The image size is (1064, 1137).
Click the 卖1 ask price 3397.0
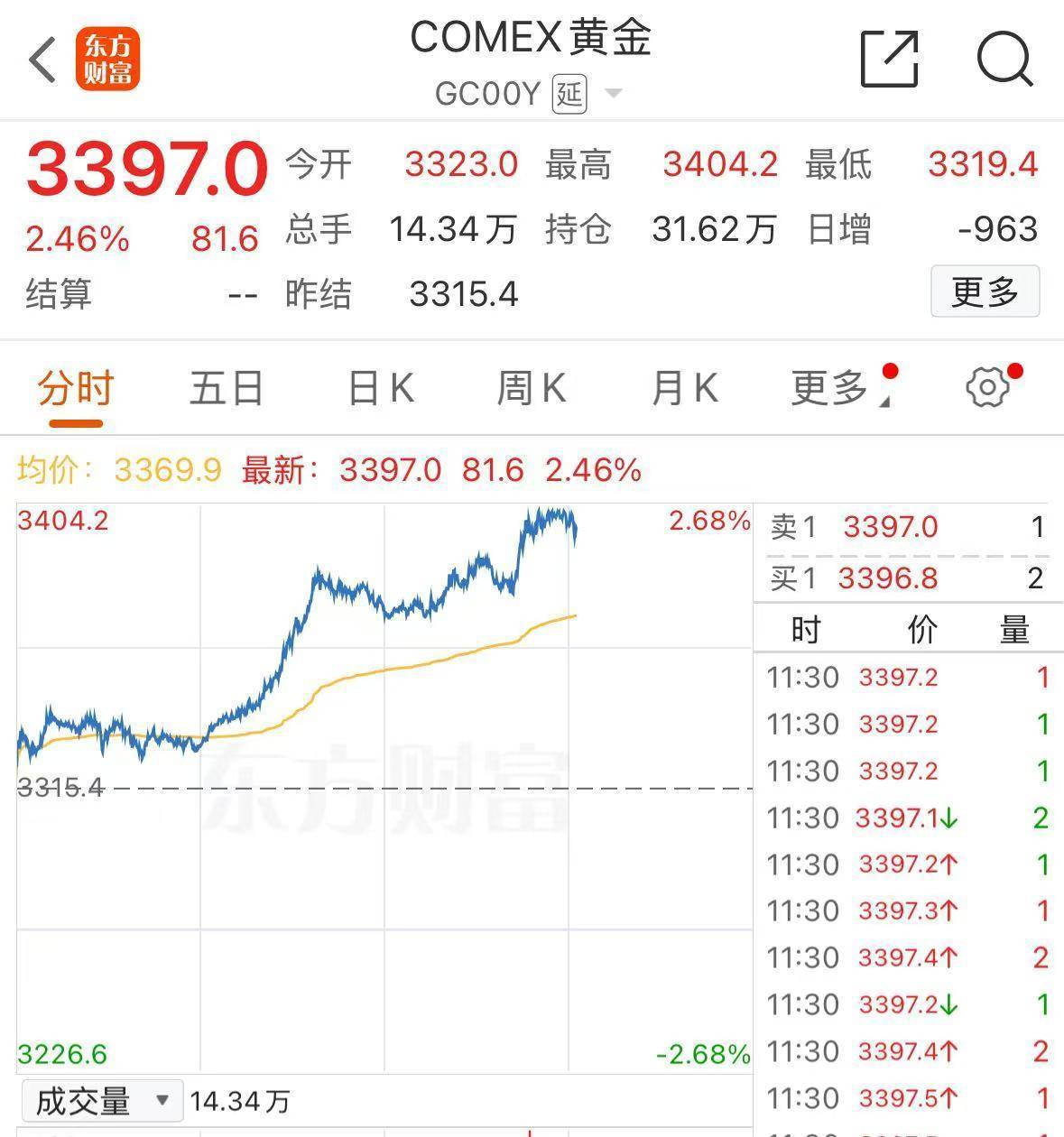(892, 526)
